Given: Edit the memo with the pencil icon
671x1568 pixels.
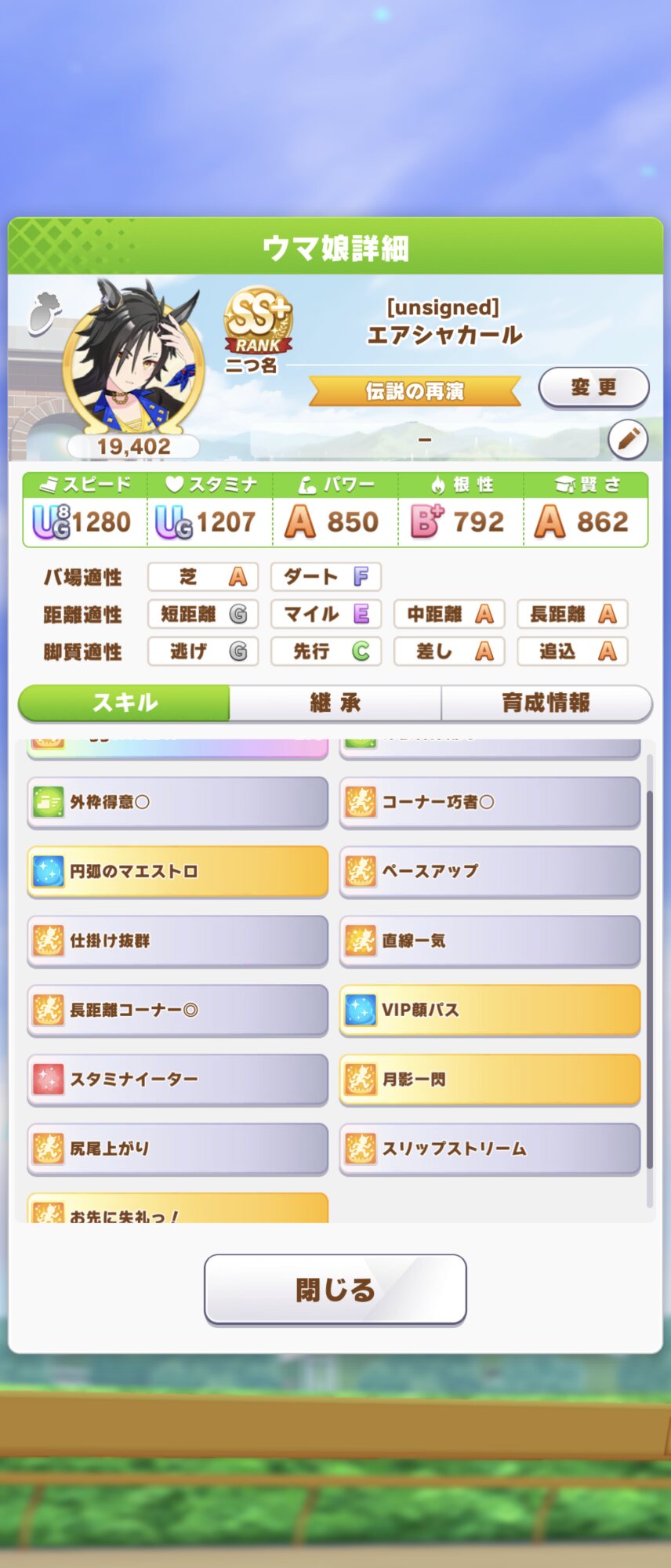Looking at the screenshot, I should click(x=628, y=439).
